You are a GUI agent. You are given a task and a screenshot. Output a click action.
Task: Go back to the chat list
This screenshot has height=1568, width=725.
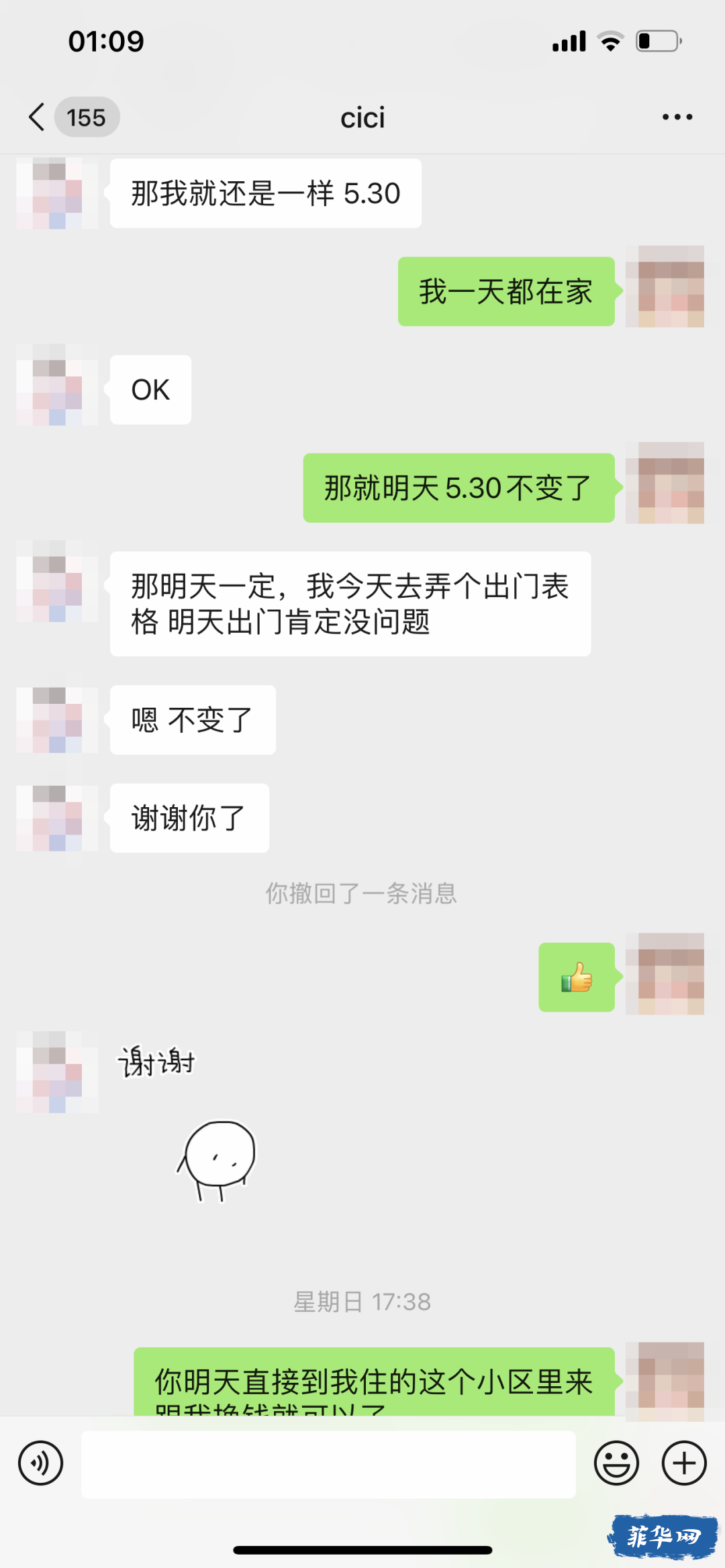(38, 117)
